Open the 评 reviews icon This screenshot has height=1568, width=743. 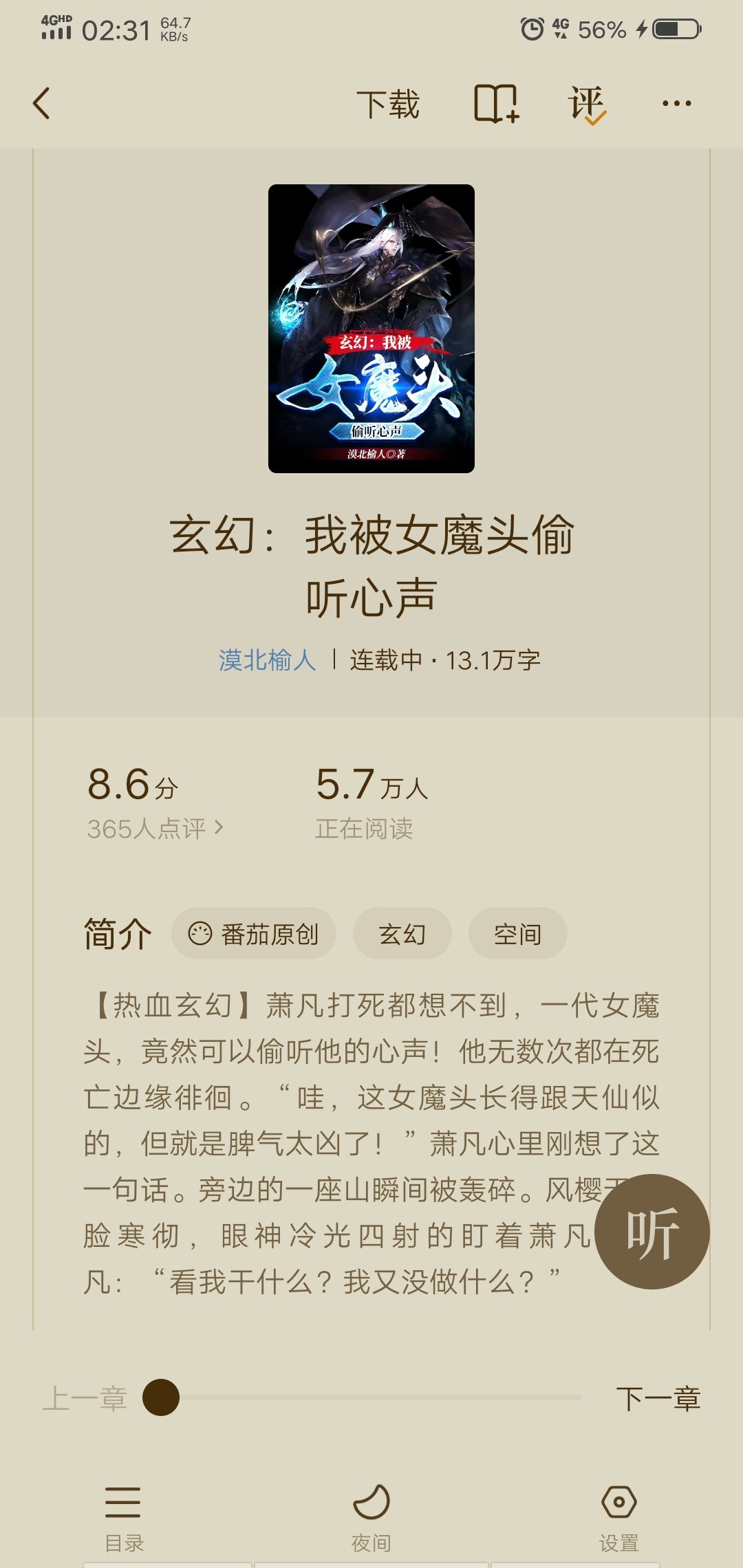click(587, 105)
